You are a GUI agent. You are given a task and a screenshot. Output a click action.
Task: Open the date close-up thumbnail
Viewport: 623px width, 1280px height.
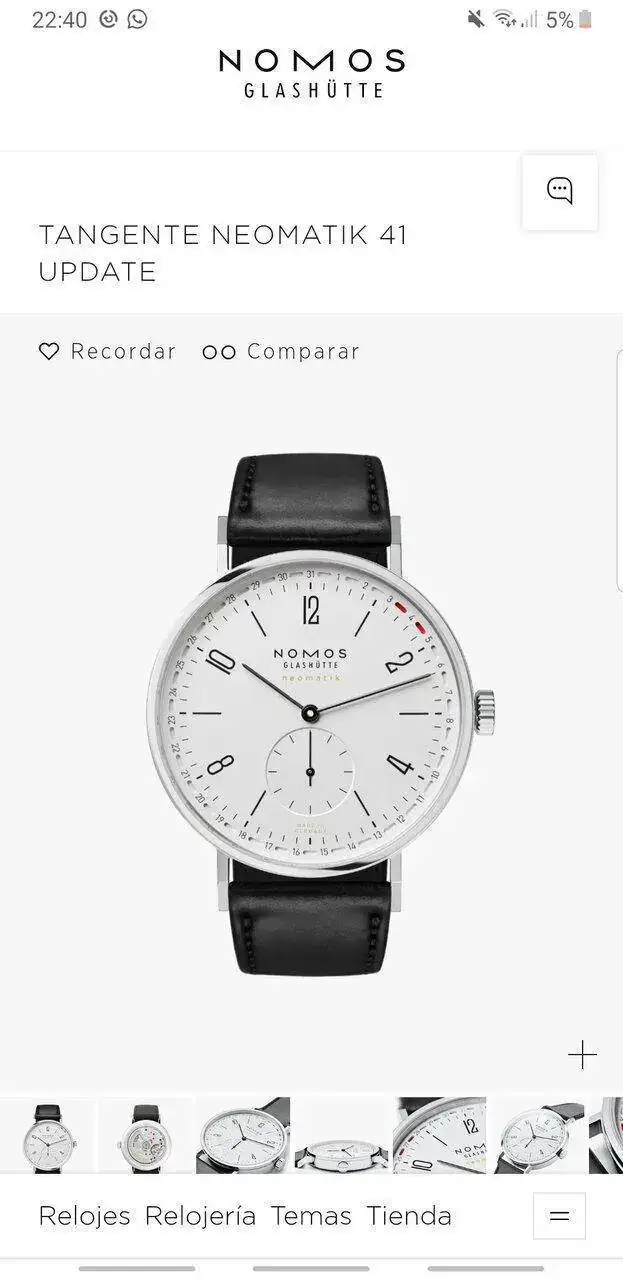439,1135
